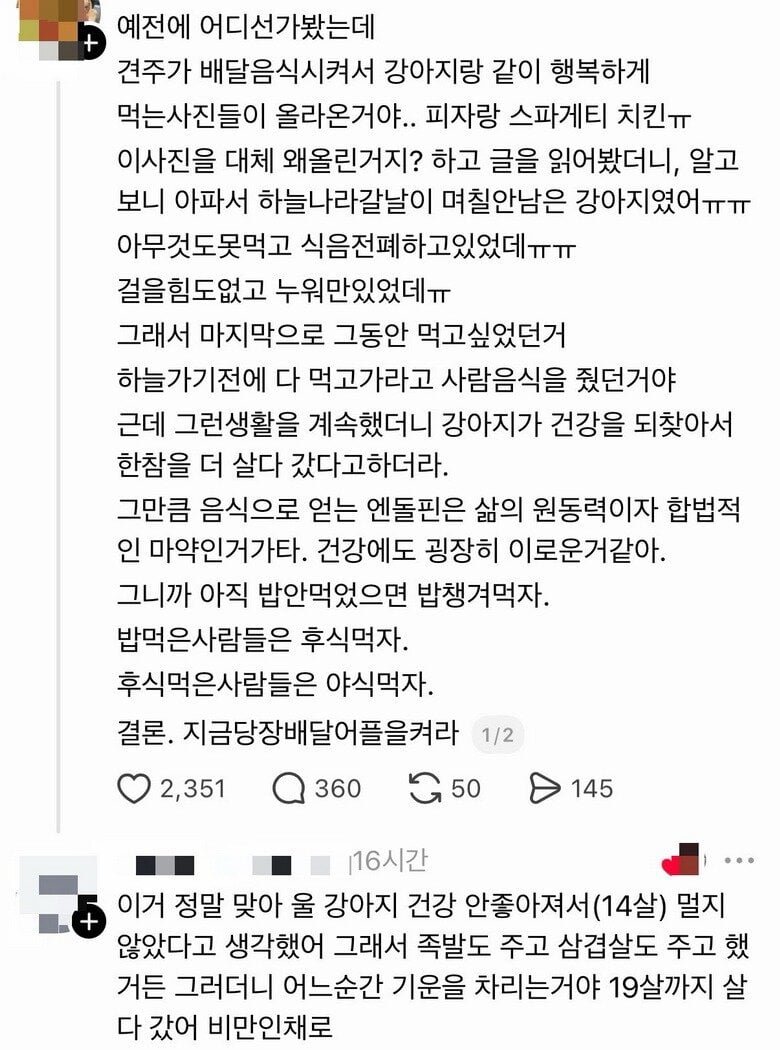This screenshot has width=780, height=1050.
Task: Like the post with 2,351 likes
Action: pos(134,789)
